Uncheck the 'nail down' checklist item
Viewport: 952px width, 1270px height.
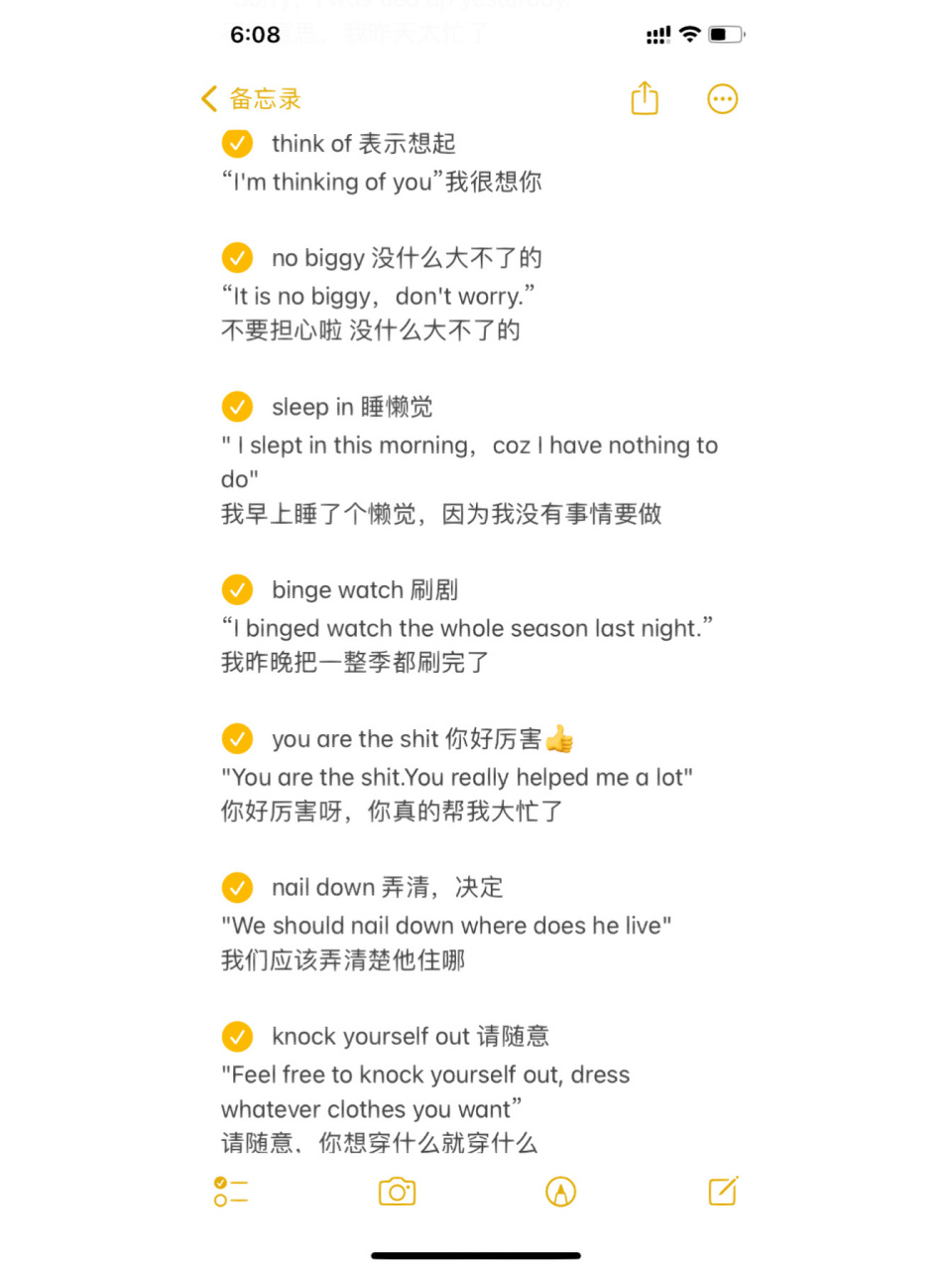click(x=237, y=887)
